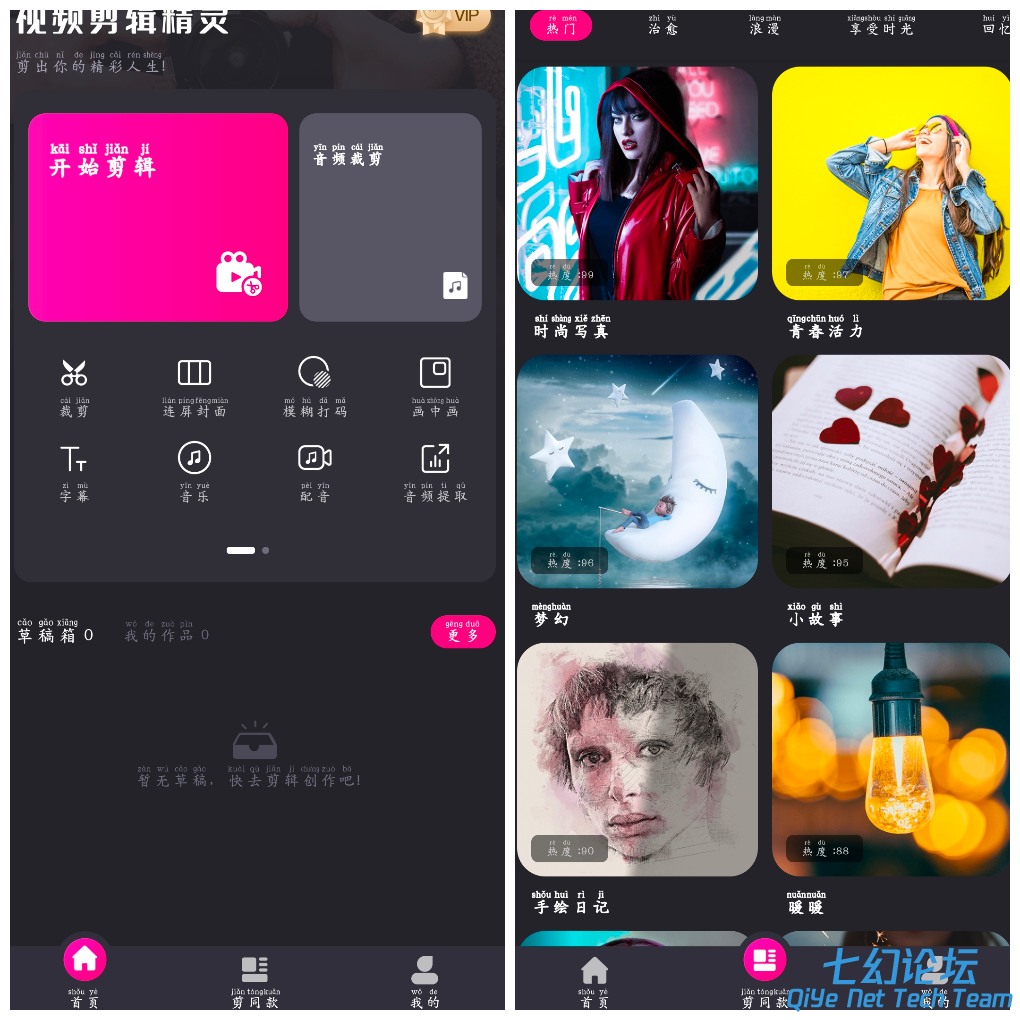Start editing with the 开始剪辑 card
The height and width of the screenshot is (1020, 1020).
(158, 217)
